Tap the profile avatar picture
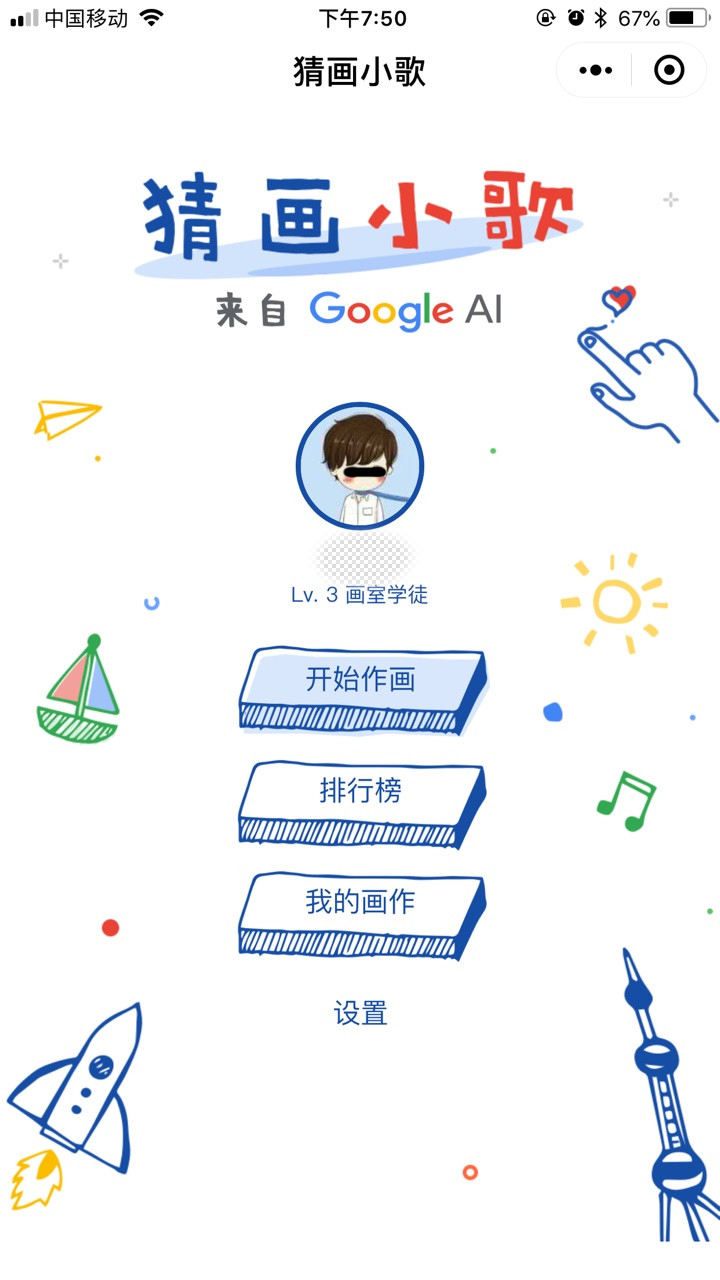This screenshot has height=1280, width=720. click(x=360, y=466)
